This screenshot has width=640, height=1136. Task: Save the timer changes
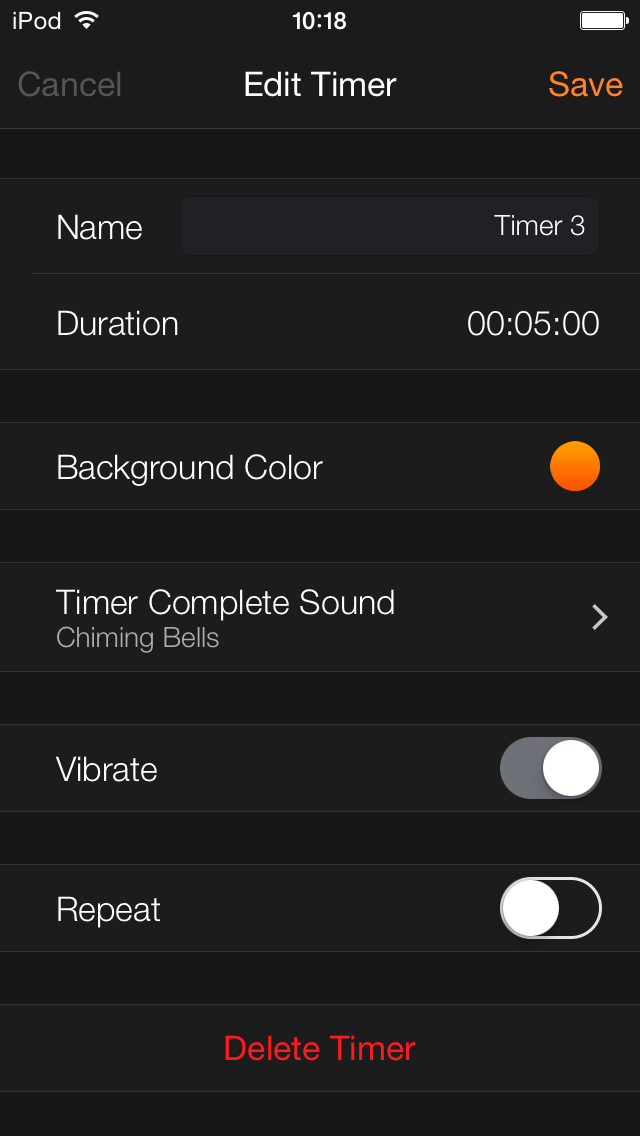585,85
